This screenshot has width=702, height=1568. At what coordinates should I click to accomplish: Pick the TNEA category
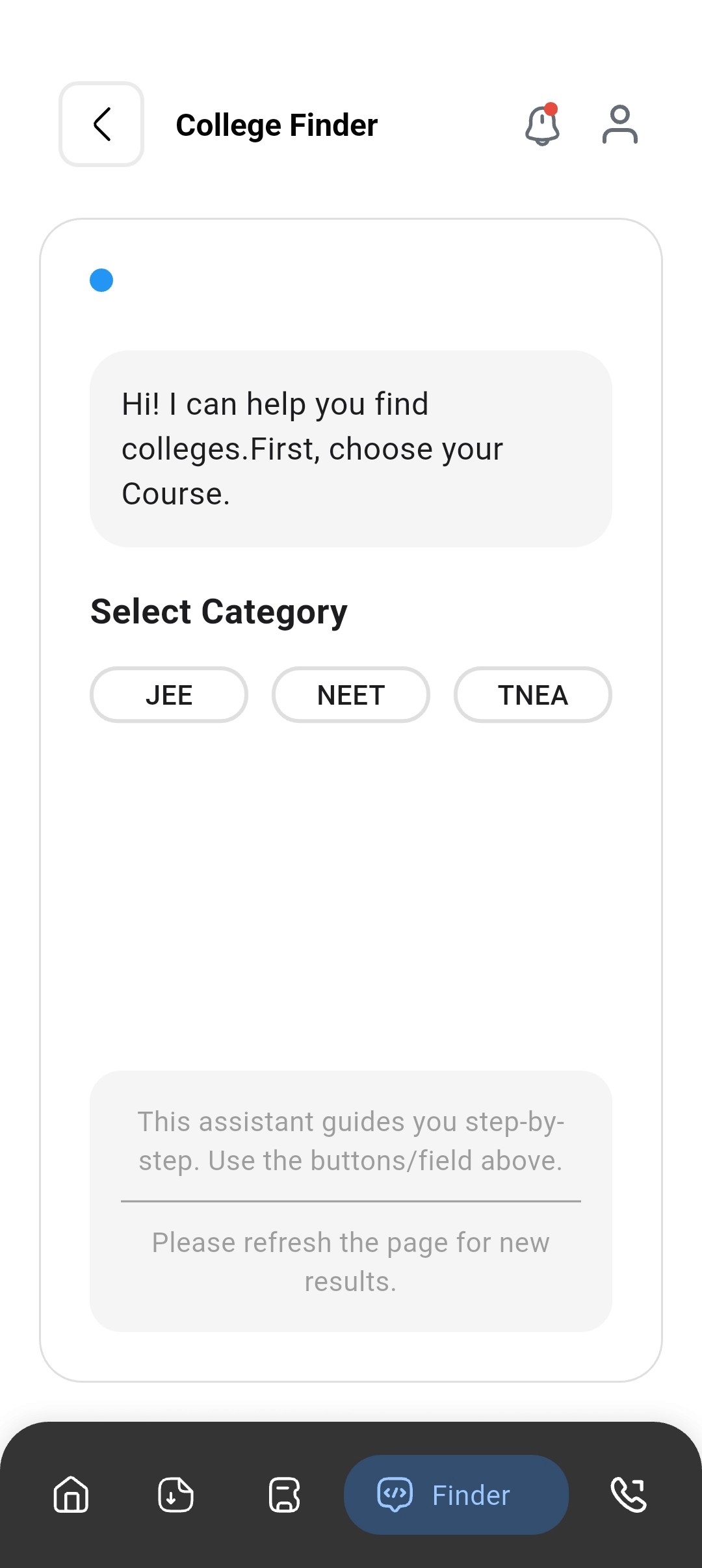click(532, 695)
